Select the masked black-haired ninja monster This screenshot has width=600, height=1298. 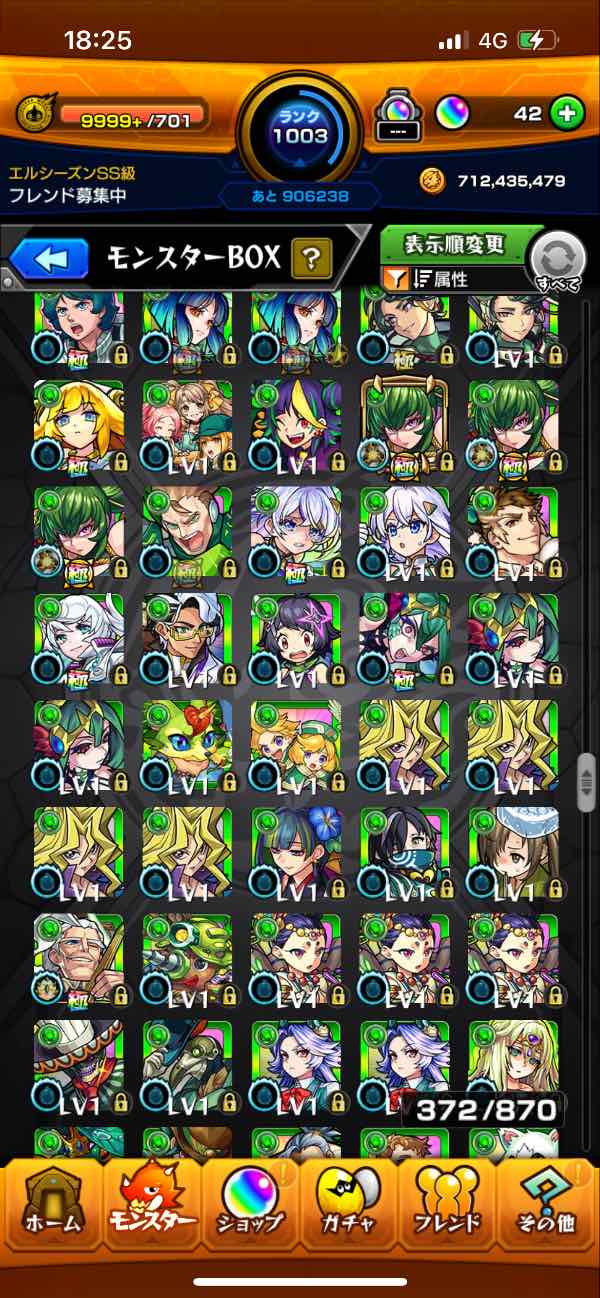(x=404, y=851)
